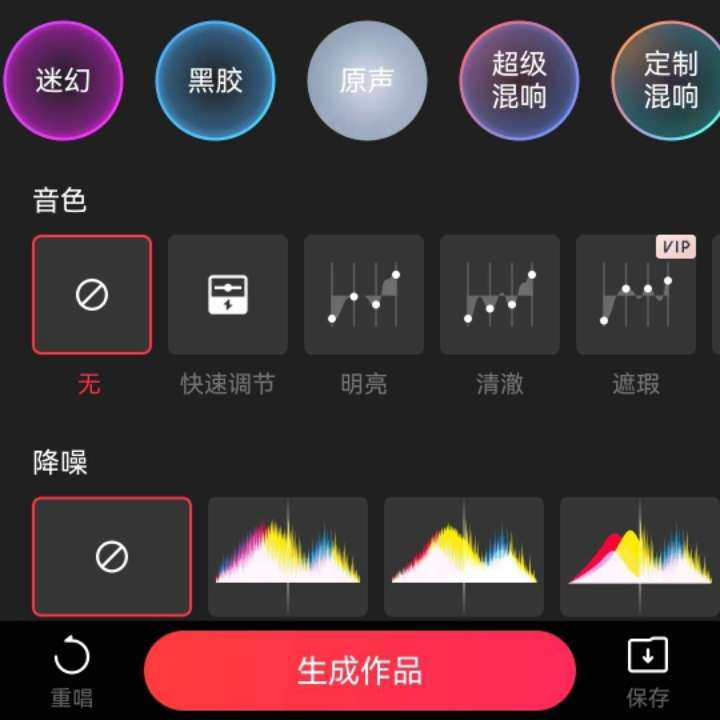Pick the first noise reduction waveform level
This screenshot has height=720, width=720.
coord(288,556)
